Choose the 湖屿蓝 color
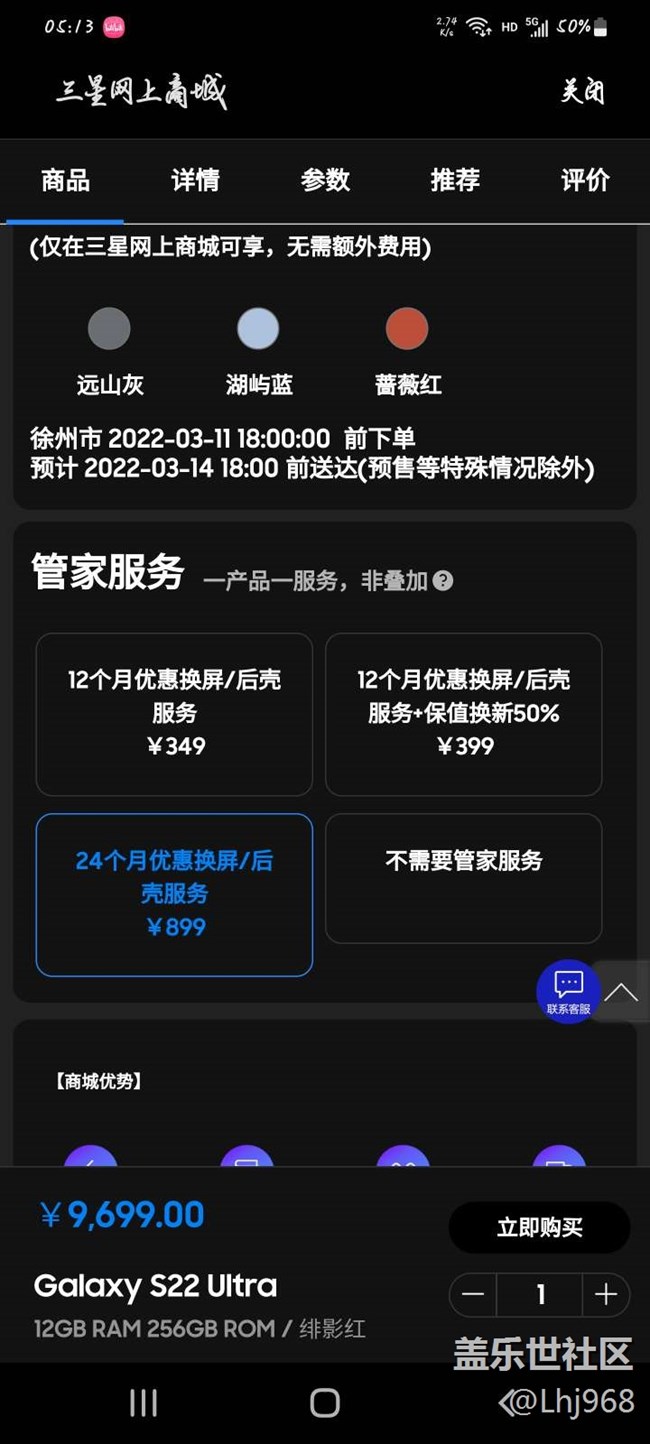 coord(258,352)
